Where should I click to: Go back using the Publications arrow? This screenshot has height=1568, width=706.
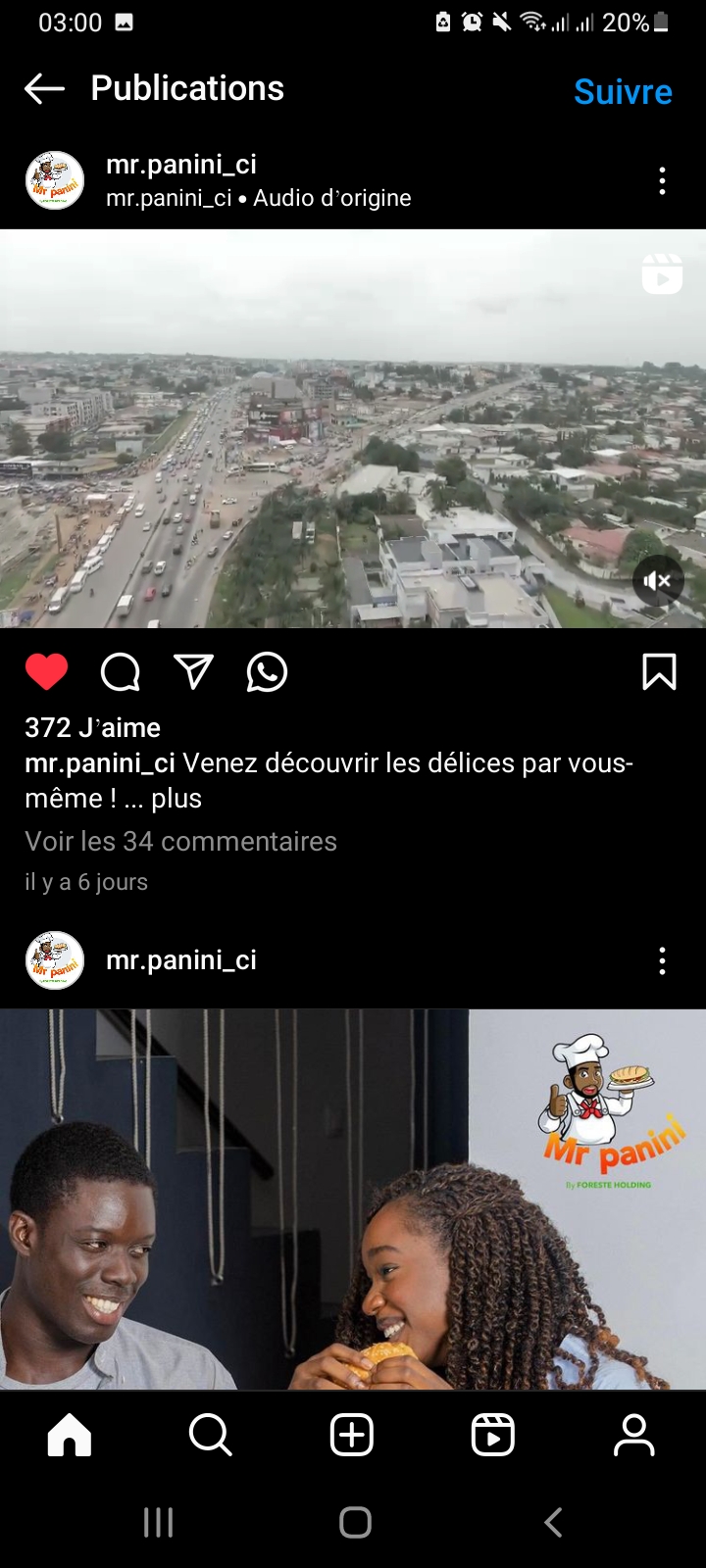tap(44, 89)
